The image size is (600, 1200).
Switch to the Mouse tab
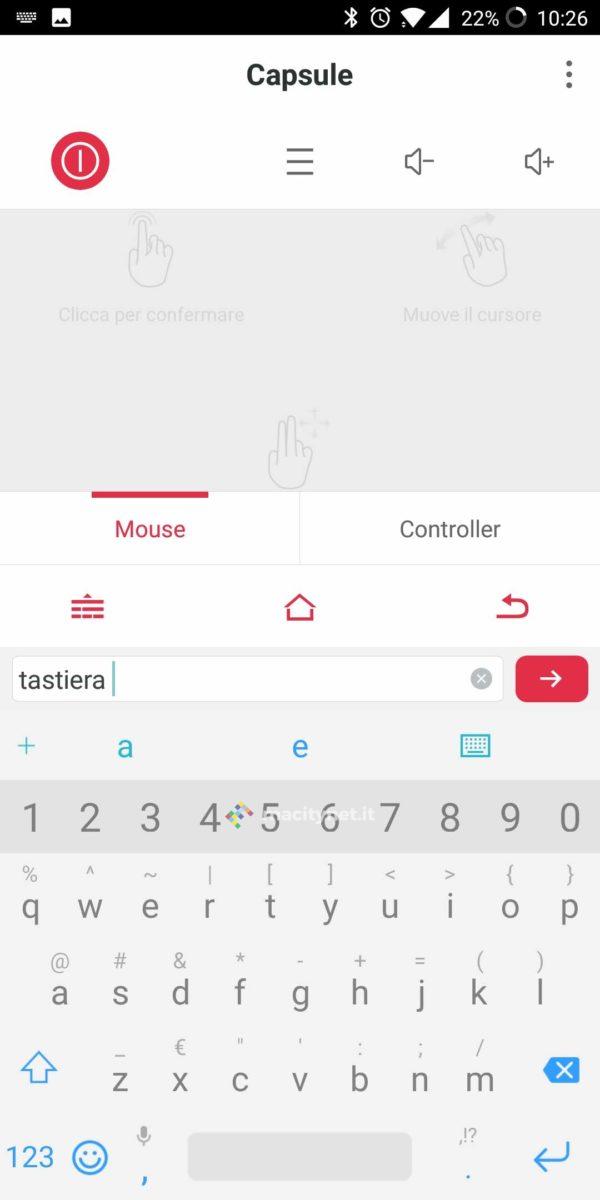[150, 529]
